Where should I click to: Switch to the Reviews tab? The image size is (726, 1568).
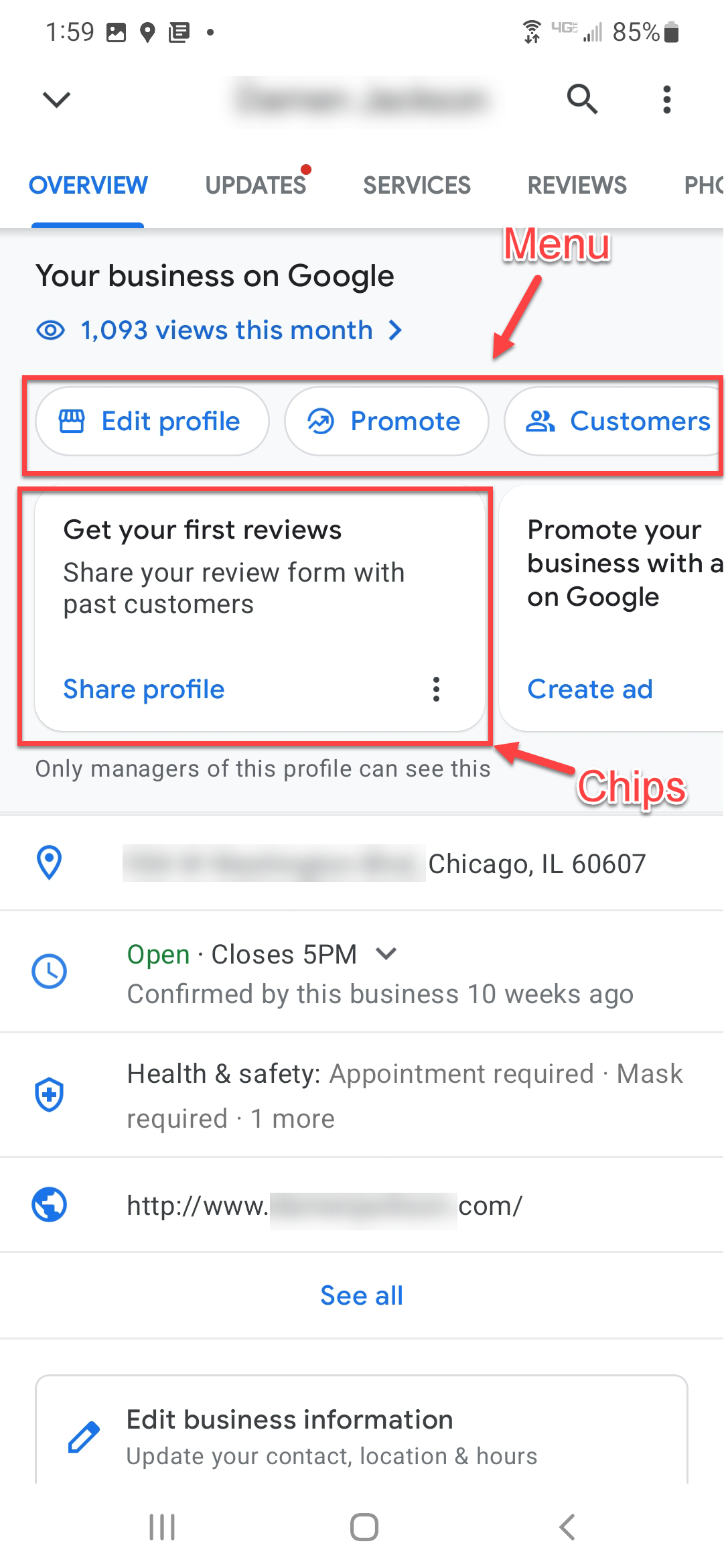coord(577,186)
